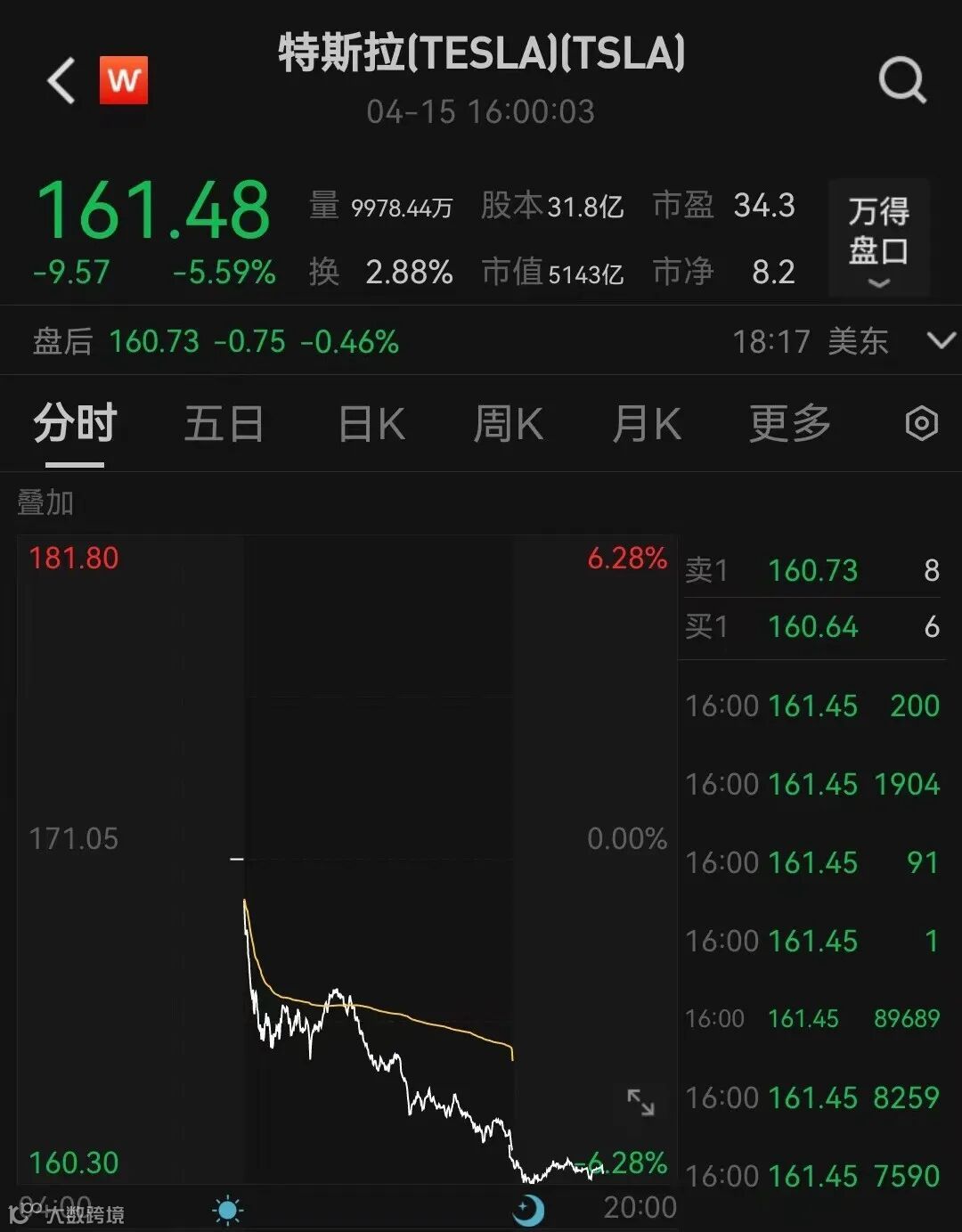Tap 叠加 to overlay a comparison

pyautogui.click(x=45, y=503)
